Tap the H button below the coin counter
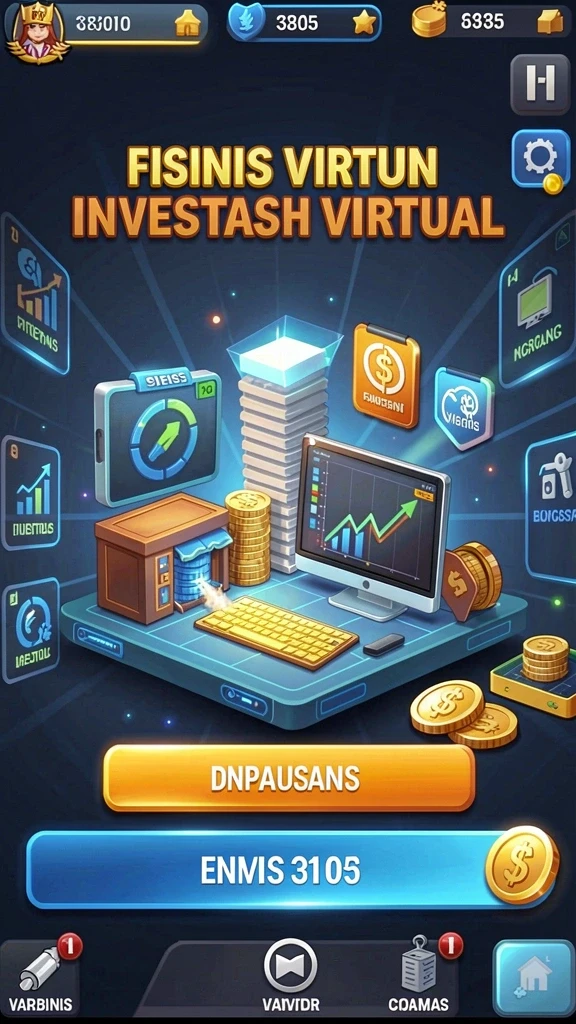The image size is (576, 1024). [x=540, y=84]
